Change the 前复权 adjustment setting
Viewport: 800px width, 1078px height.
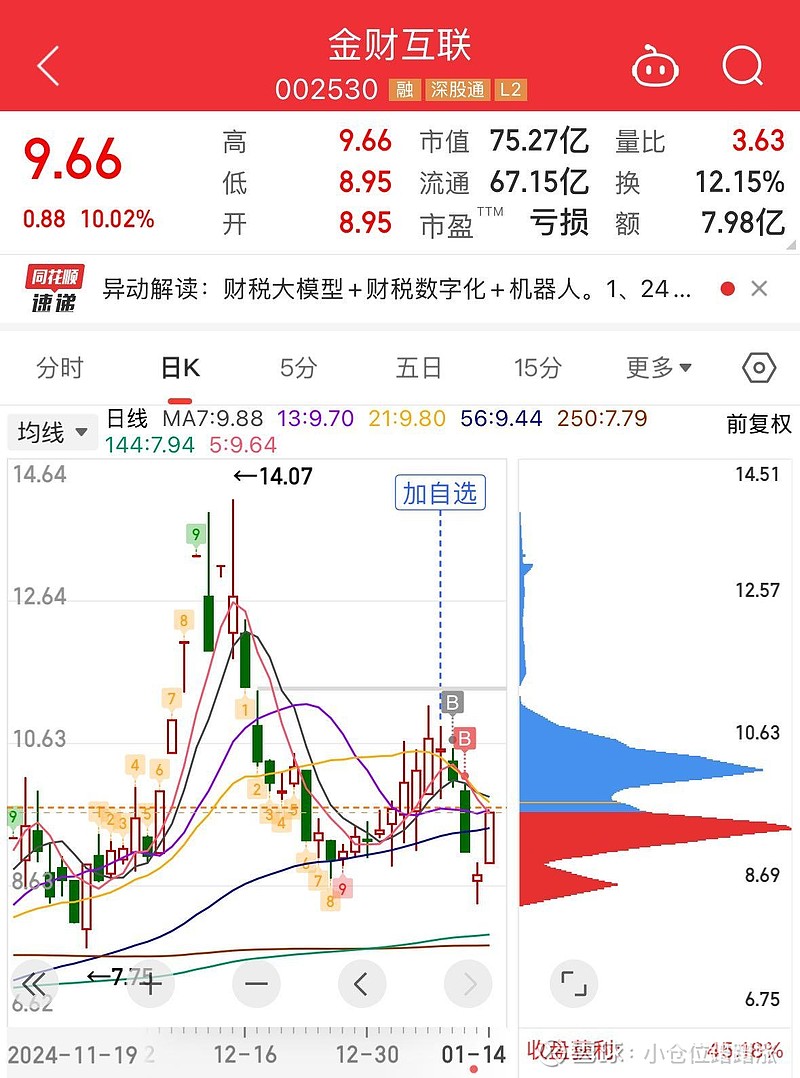point(758,424)
